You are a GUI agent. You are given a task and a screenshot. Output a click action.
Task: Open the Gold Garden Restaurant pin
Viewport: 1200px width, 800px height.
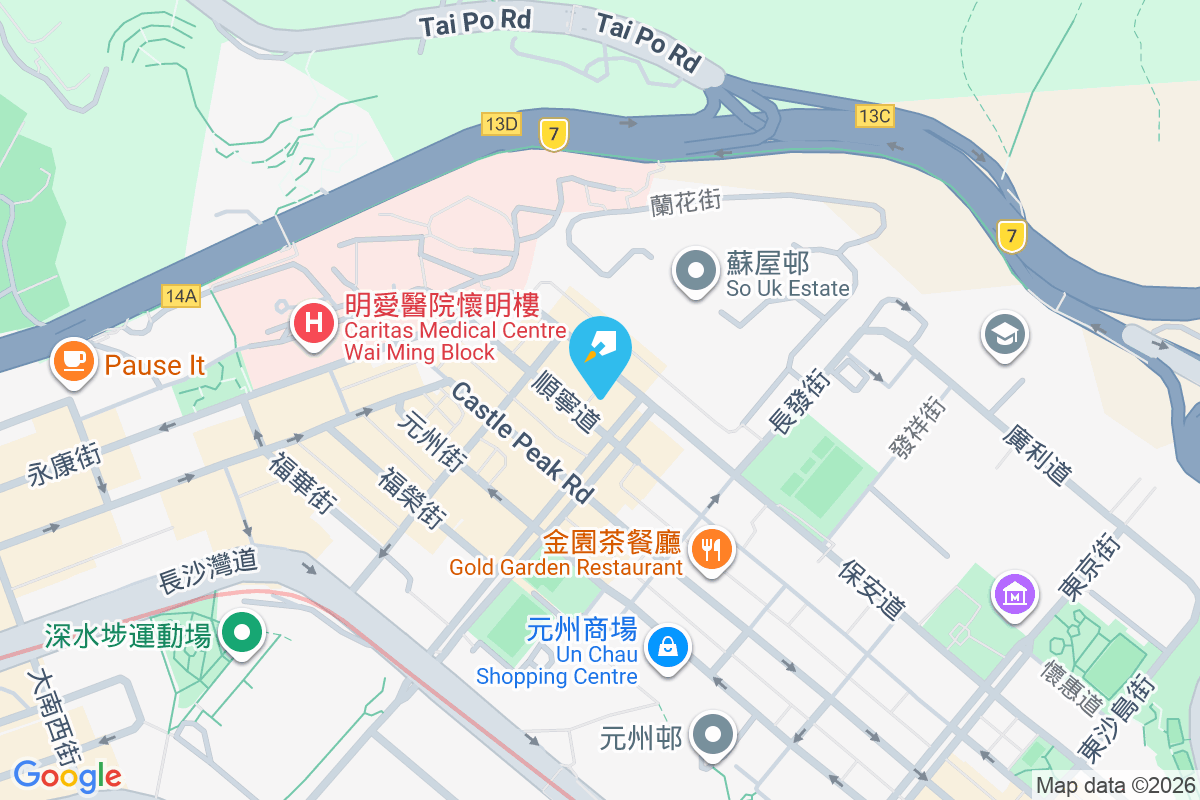[x=712, y=548]
